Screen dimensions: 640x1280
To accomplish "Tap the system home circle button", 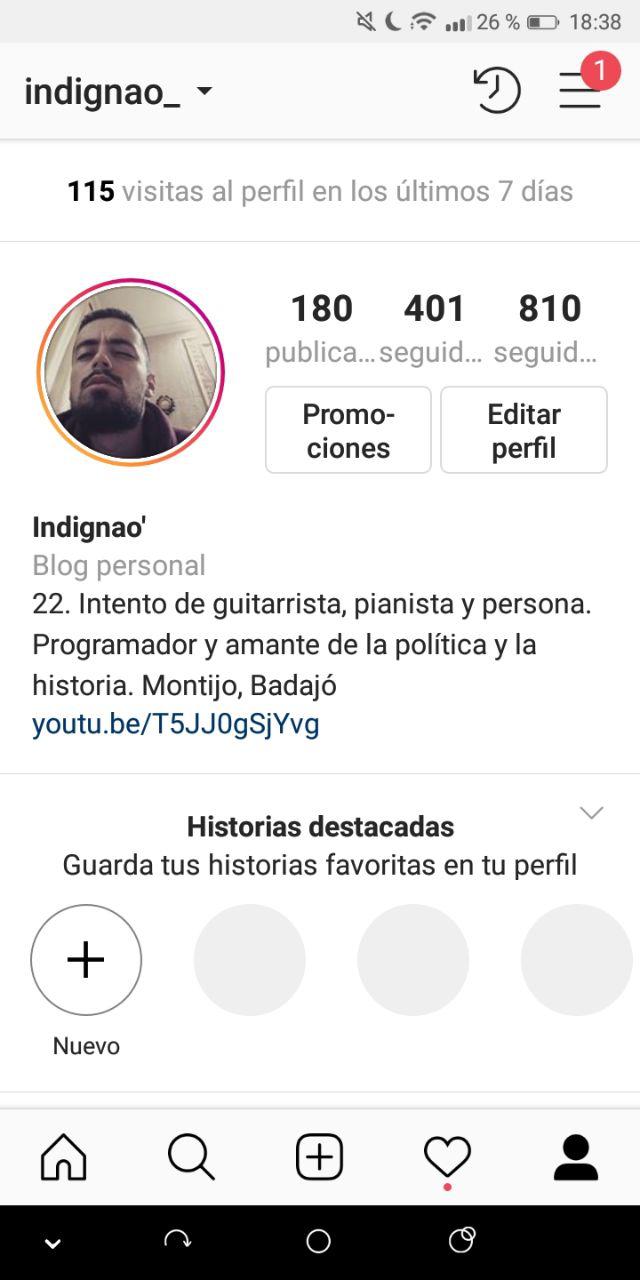I will (x=318, y=1241).
